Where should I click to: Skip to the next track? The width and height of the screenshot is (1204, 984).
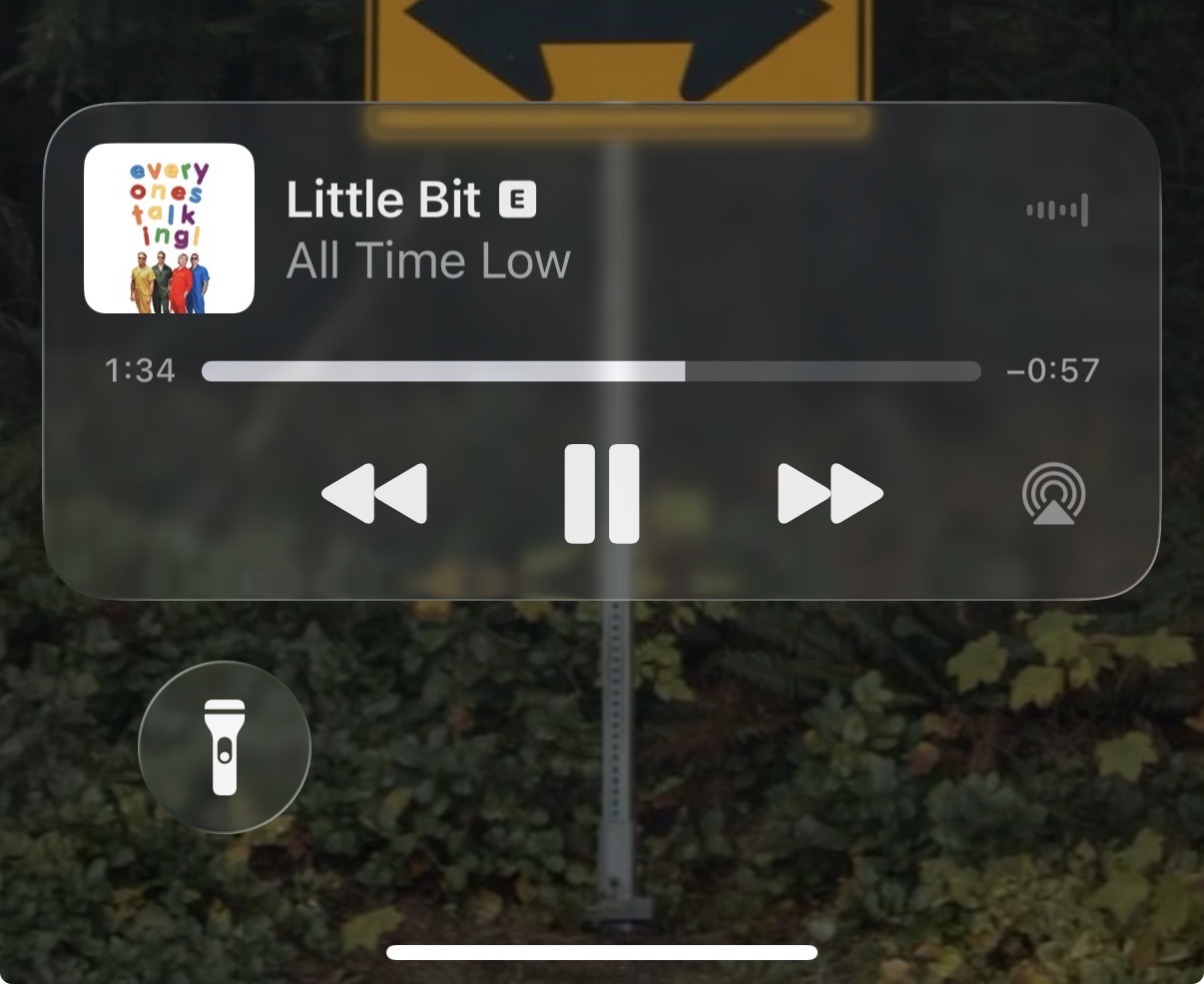tap(830, 494)
